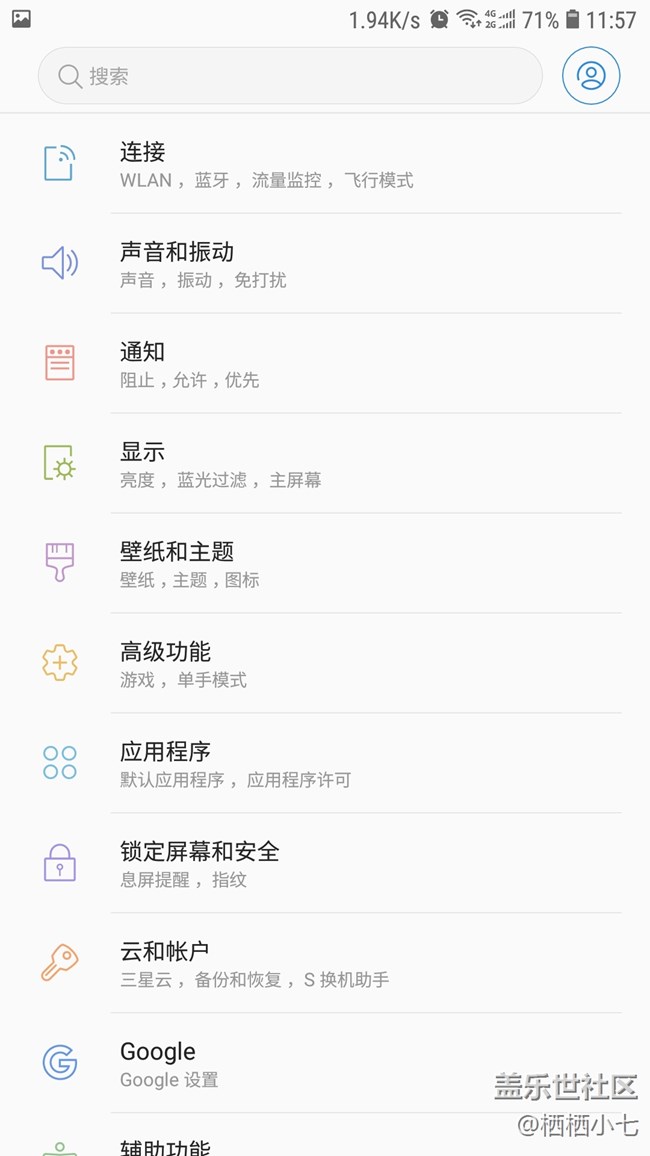The height and width of the screenshot is (1156, 650).
Task: Enter 高级功能 settings
Action: click(x=325, y=664)
